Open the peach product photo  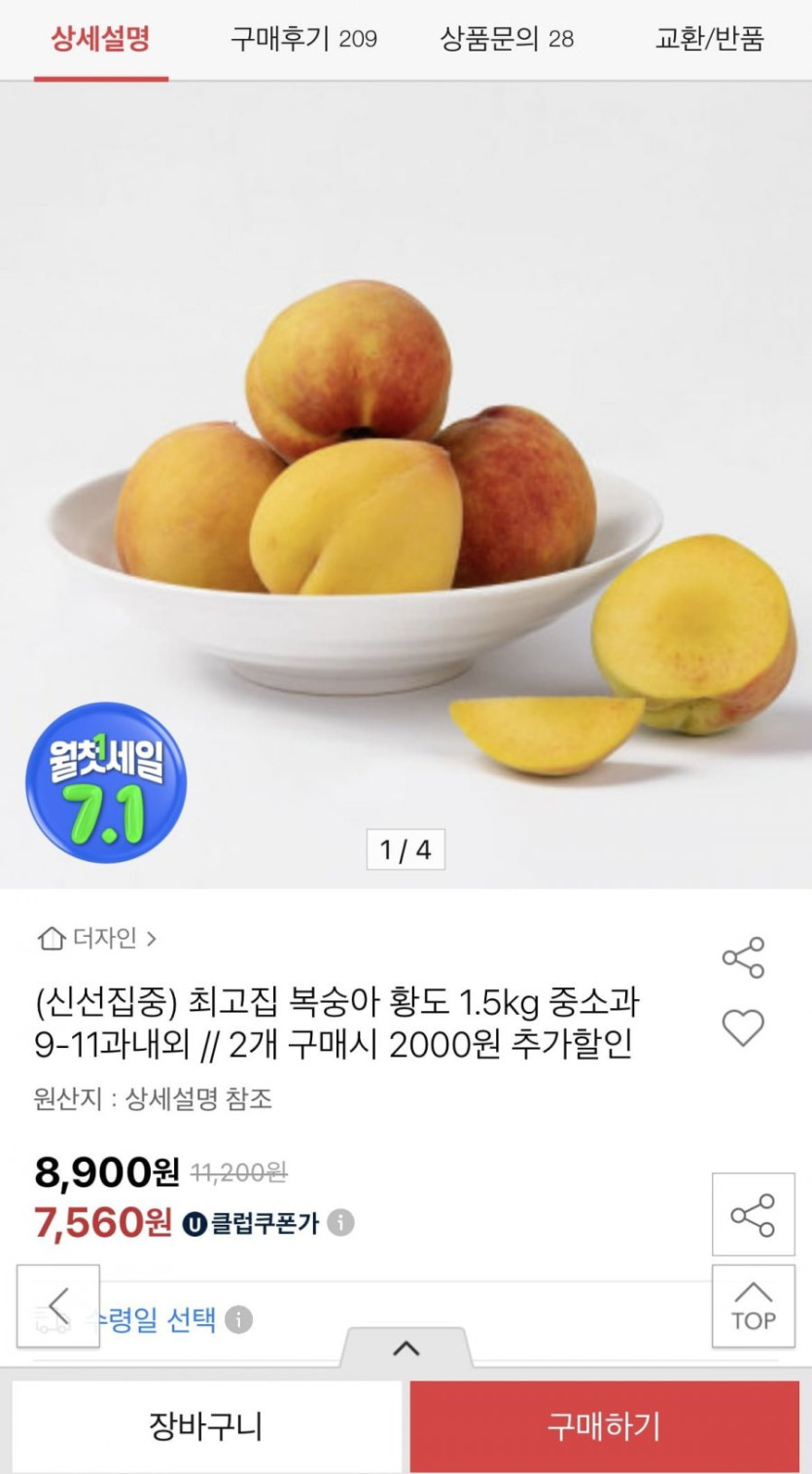pos(406,486)
